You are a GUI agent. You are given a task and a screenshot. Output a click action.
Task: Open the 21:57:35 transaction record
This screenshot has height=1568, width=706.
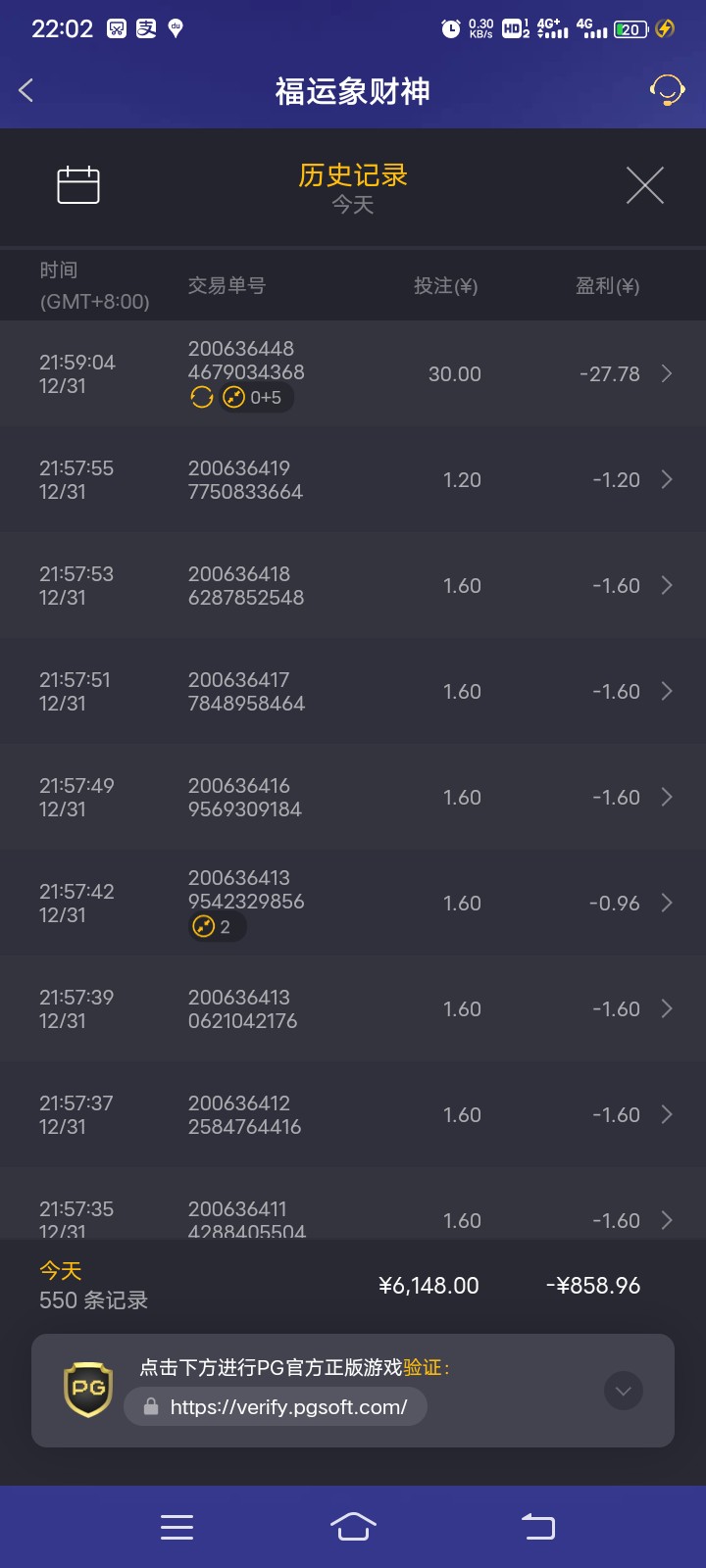(x=353, y=1215)
